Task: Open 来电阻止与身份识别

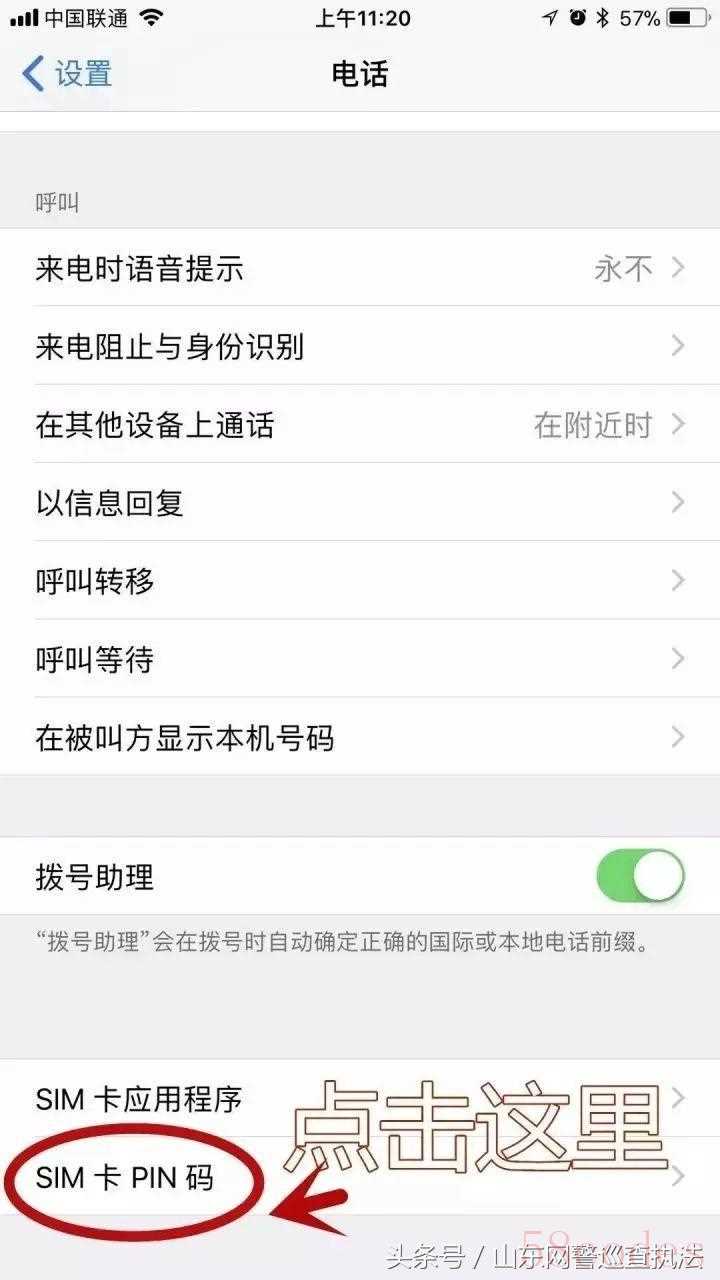Action: pos(360,346)
